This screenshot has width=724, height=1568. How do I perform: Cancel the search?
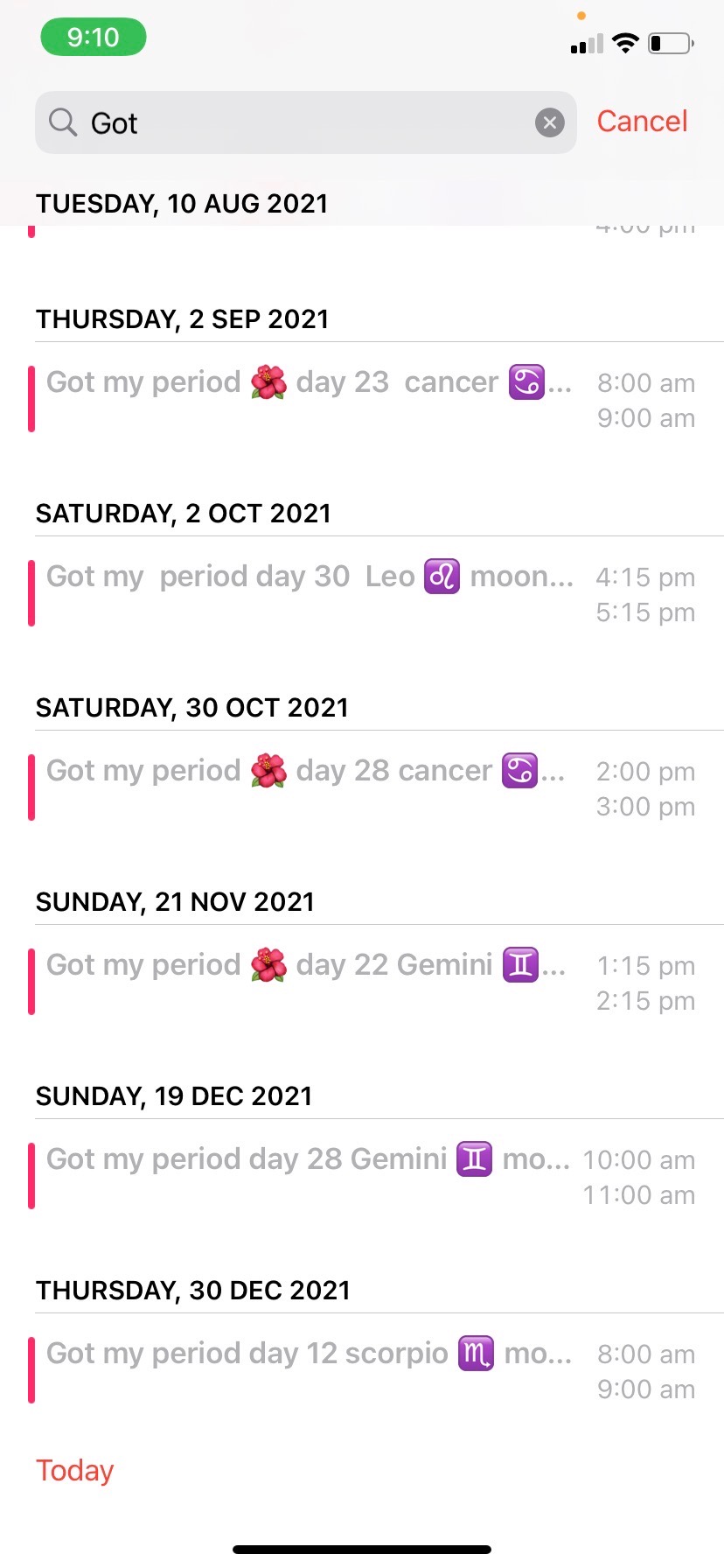pyautogui.click(x=642, y=121)
